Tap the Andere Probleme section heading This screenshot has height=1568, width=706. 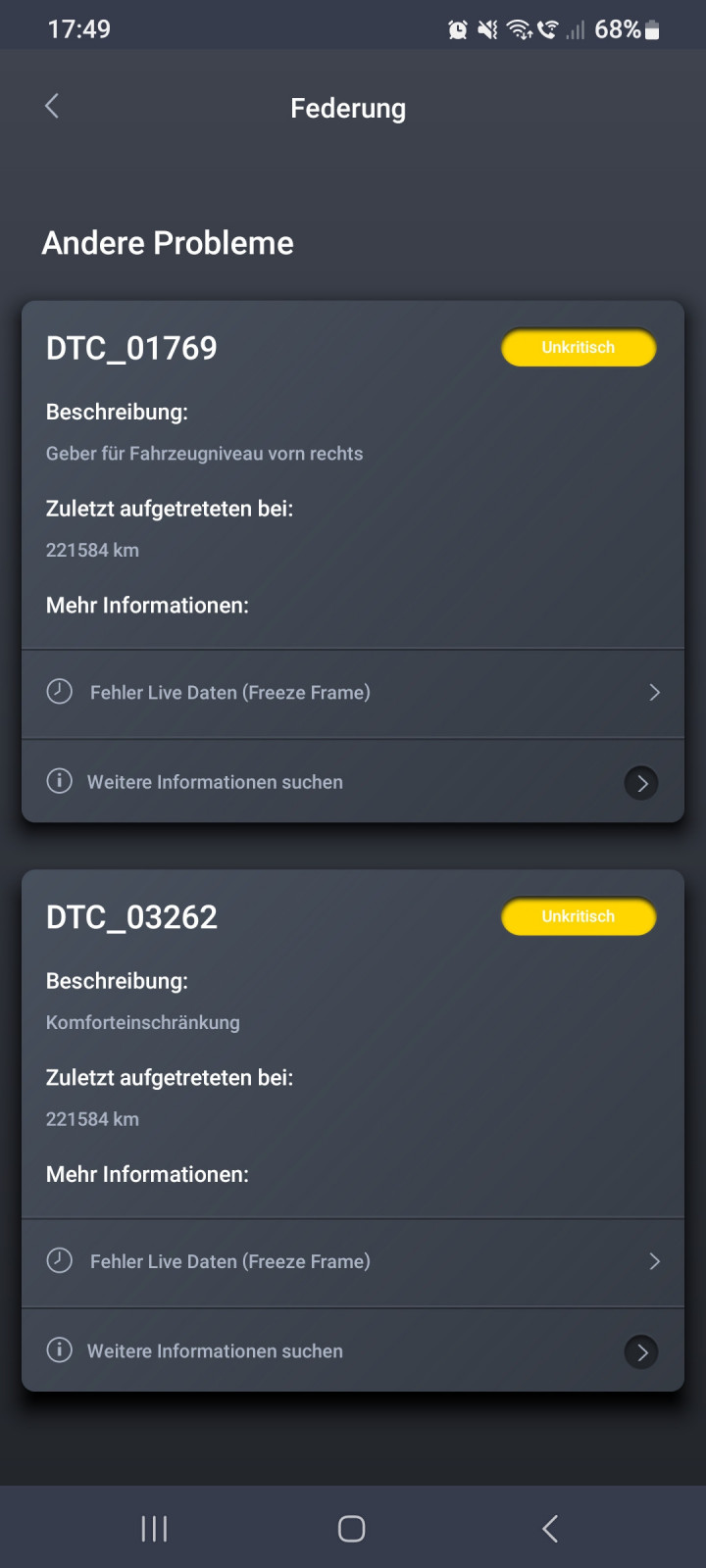point(167,242)
